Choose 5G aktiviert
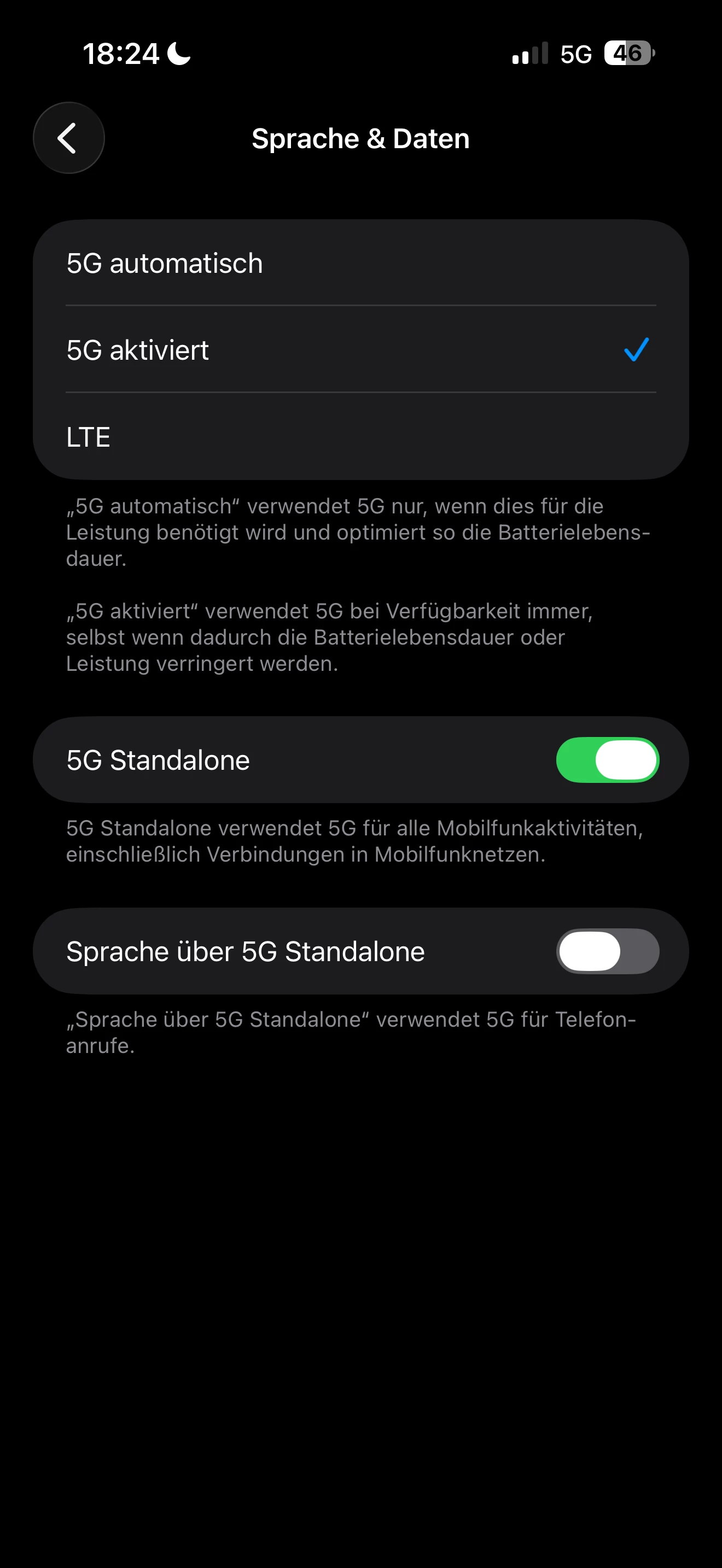The image size is (722, 1568). 360,350
